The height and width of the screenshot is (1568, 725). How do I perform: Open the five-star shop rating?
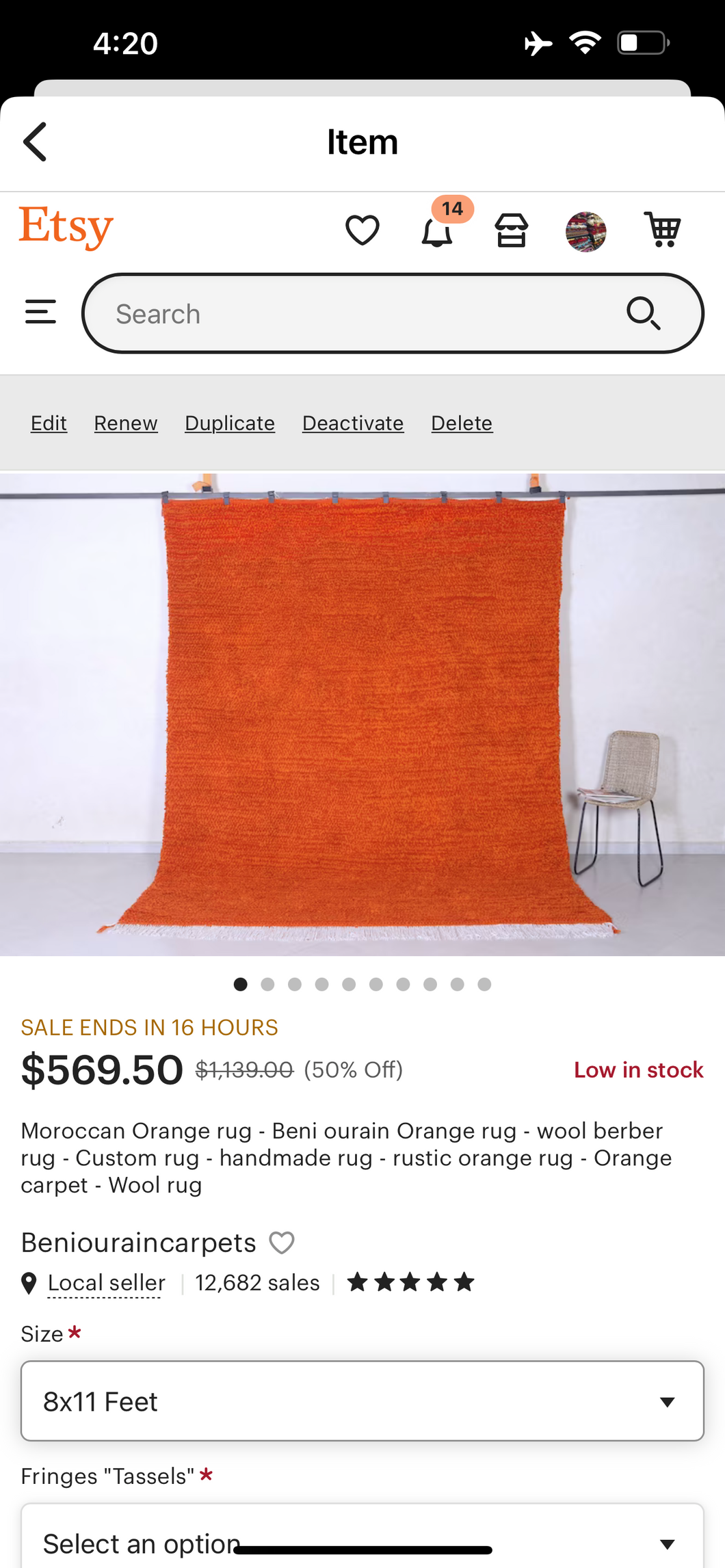click(410, 1282)
